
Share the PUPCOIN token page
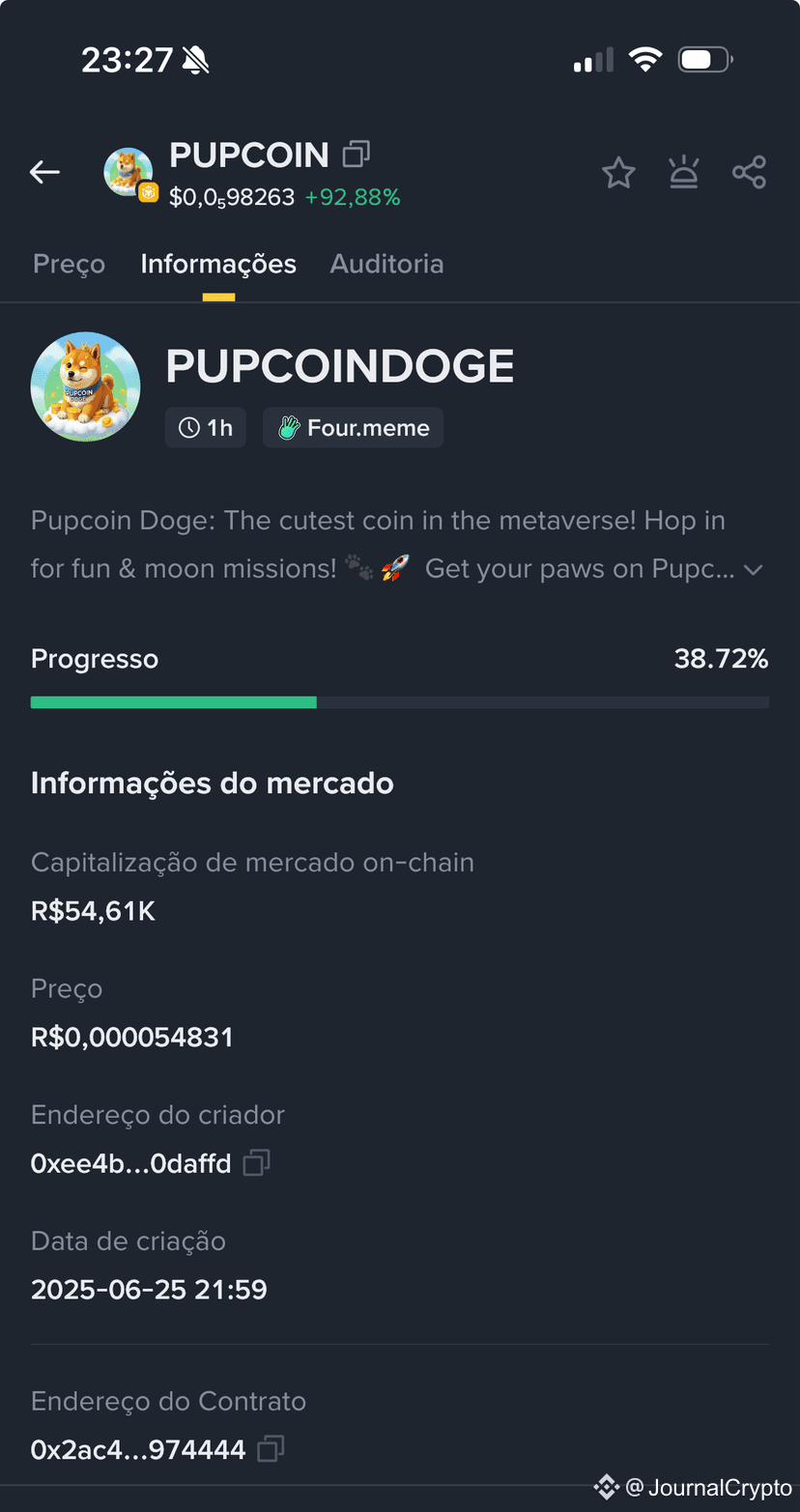click(x=749, y=173)
